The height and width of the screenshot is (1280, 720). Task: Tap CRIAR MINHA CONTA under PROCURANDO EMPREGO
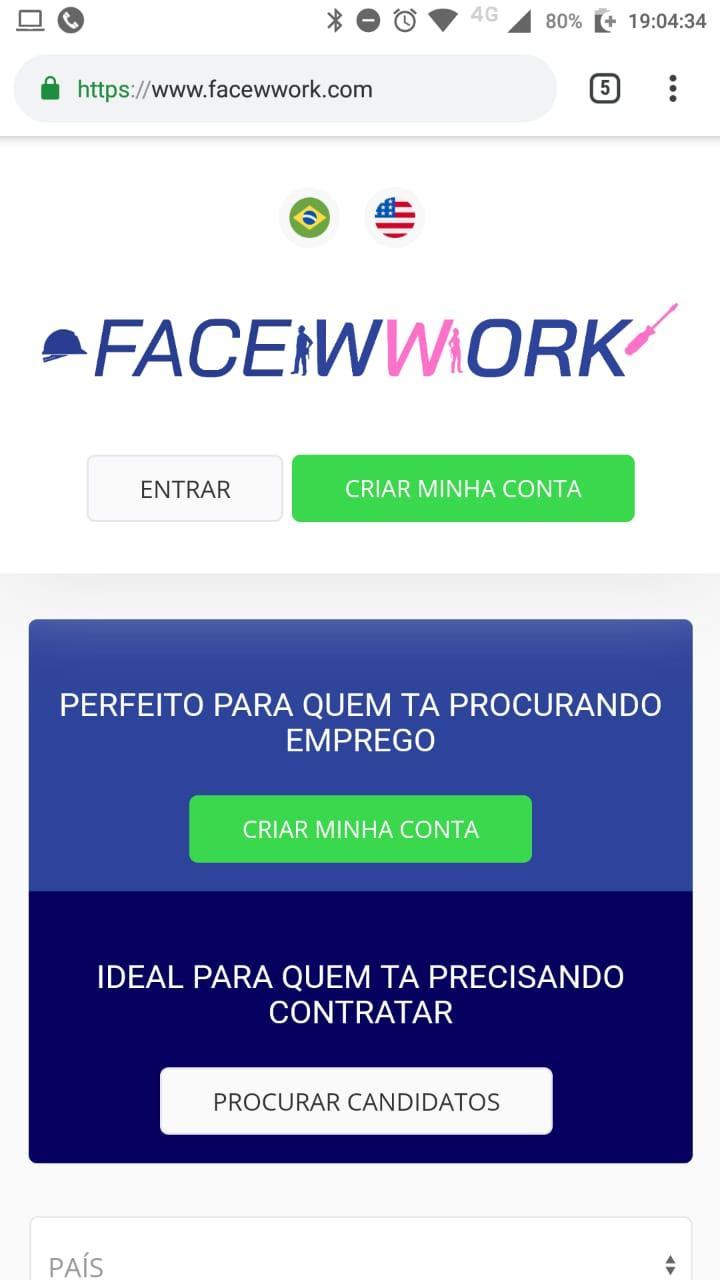[360, 829]
